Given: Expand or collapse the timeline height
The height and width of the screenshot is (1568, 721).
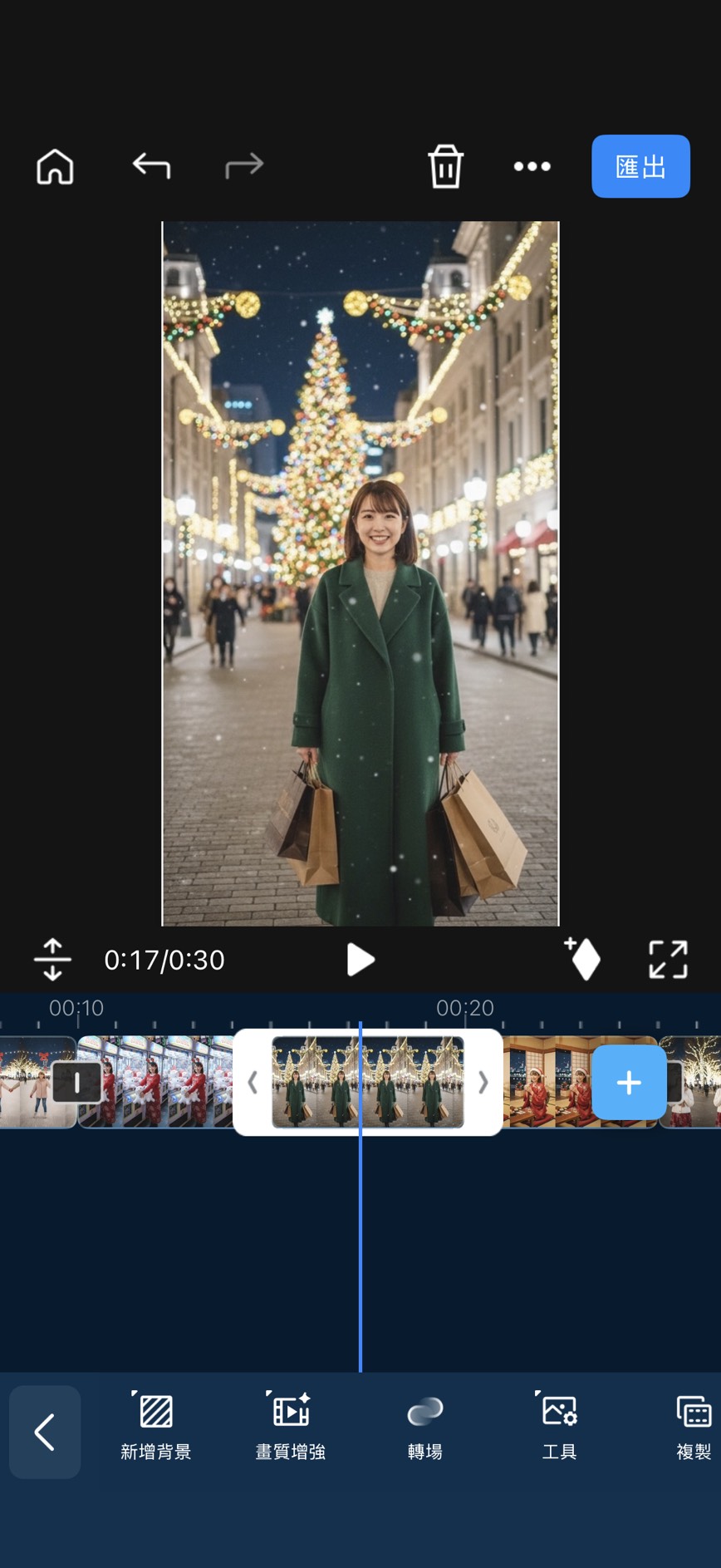Looking at the screenshot, I should point(52,959).
